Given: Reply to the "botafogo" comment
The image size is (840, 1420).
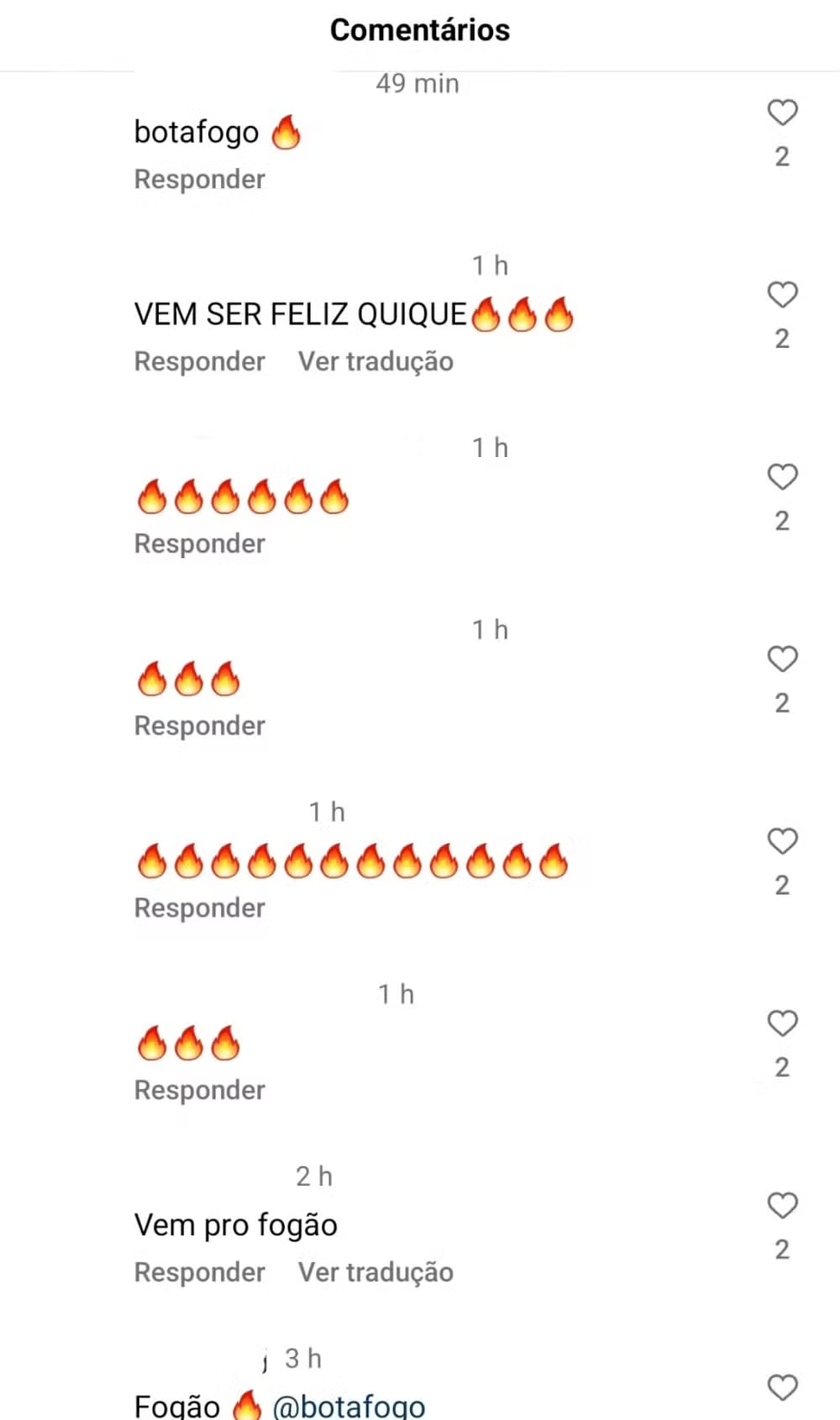Looking at the screenshot, I should 200,179.
